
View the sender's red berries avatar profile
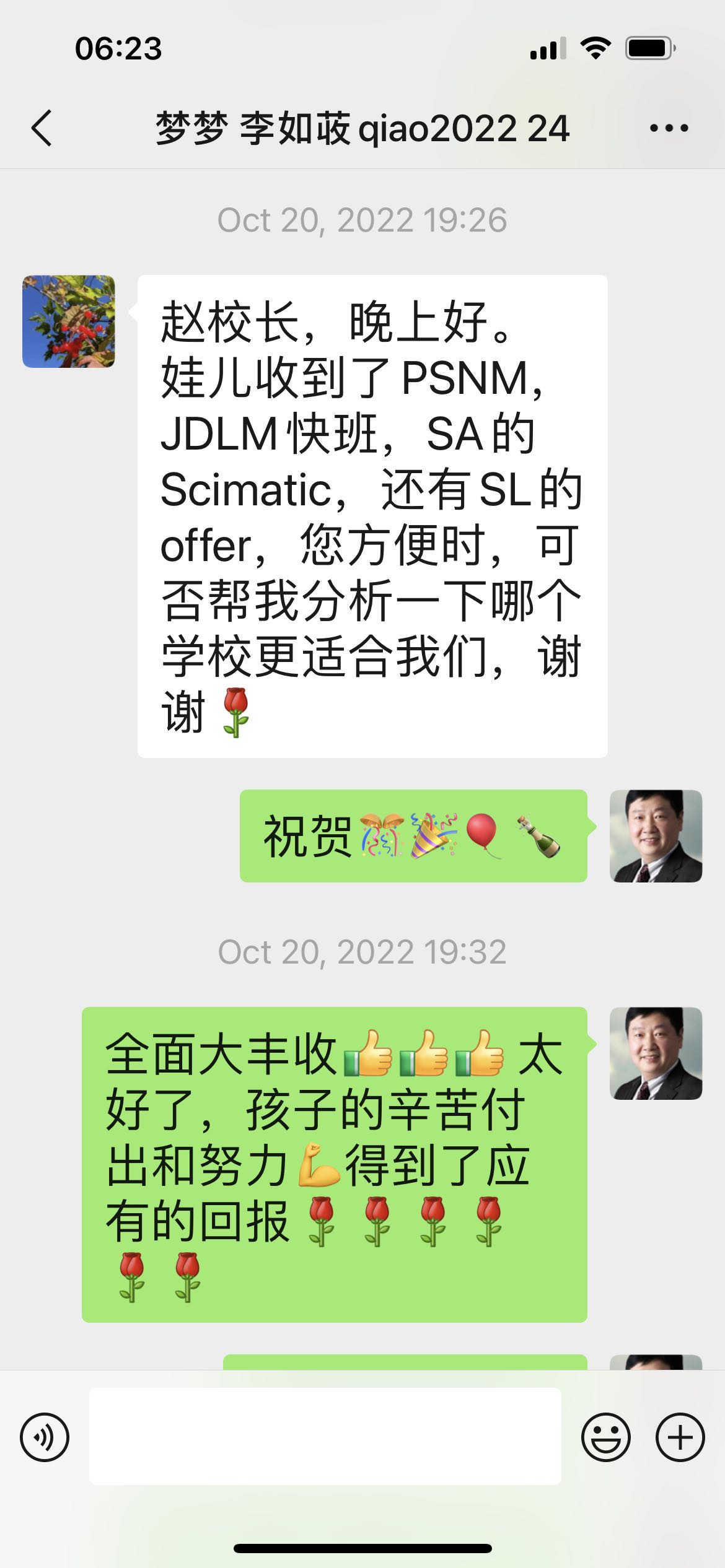click(69, 321)
